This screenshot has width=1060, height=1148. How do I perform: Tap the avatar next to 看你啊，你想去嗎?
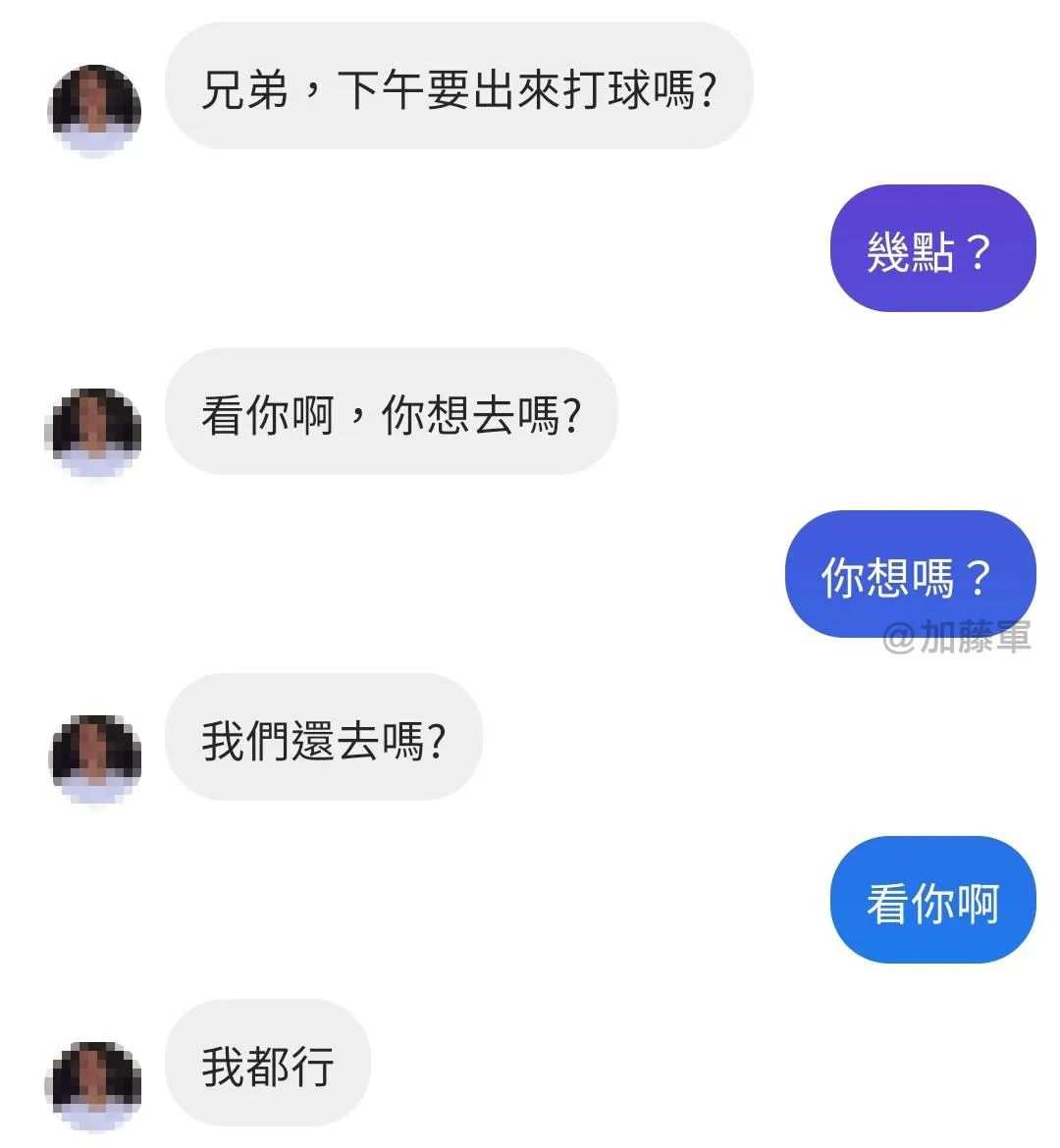[x=94, y=435]
